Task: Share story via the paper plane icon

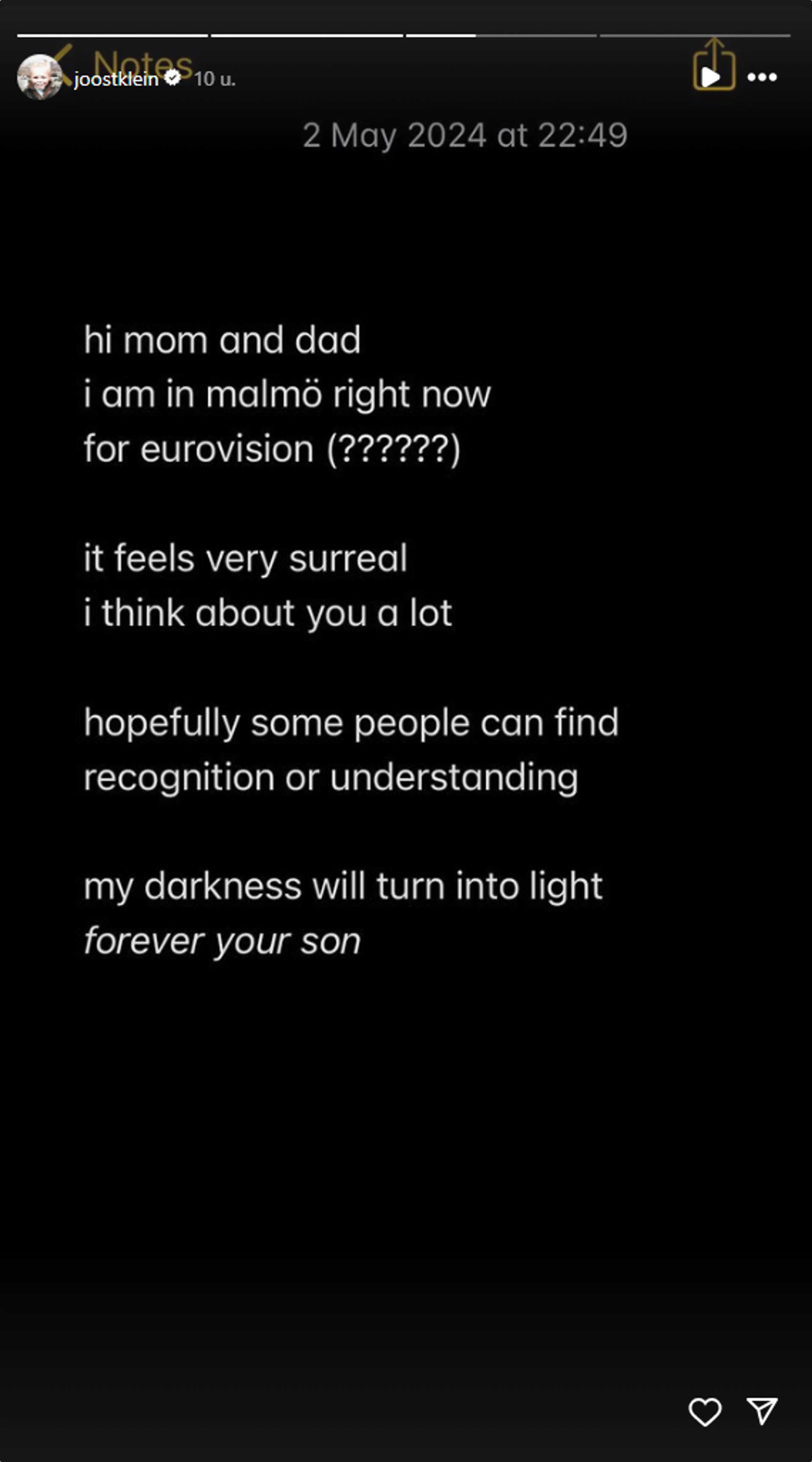Action: pos(761,1411)
